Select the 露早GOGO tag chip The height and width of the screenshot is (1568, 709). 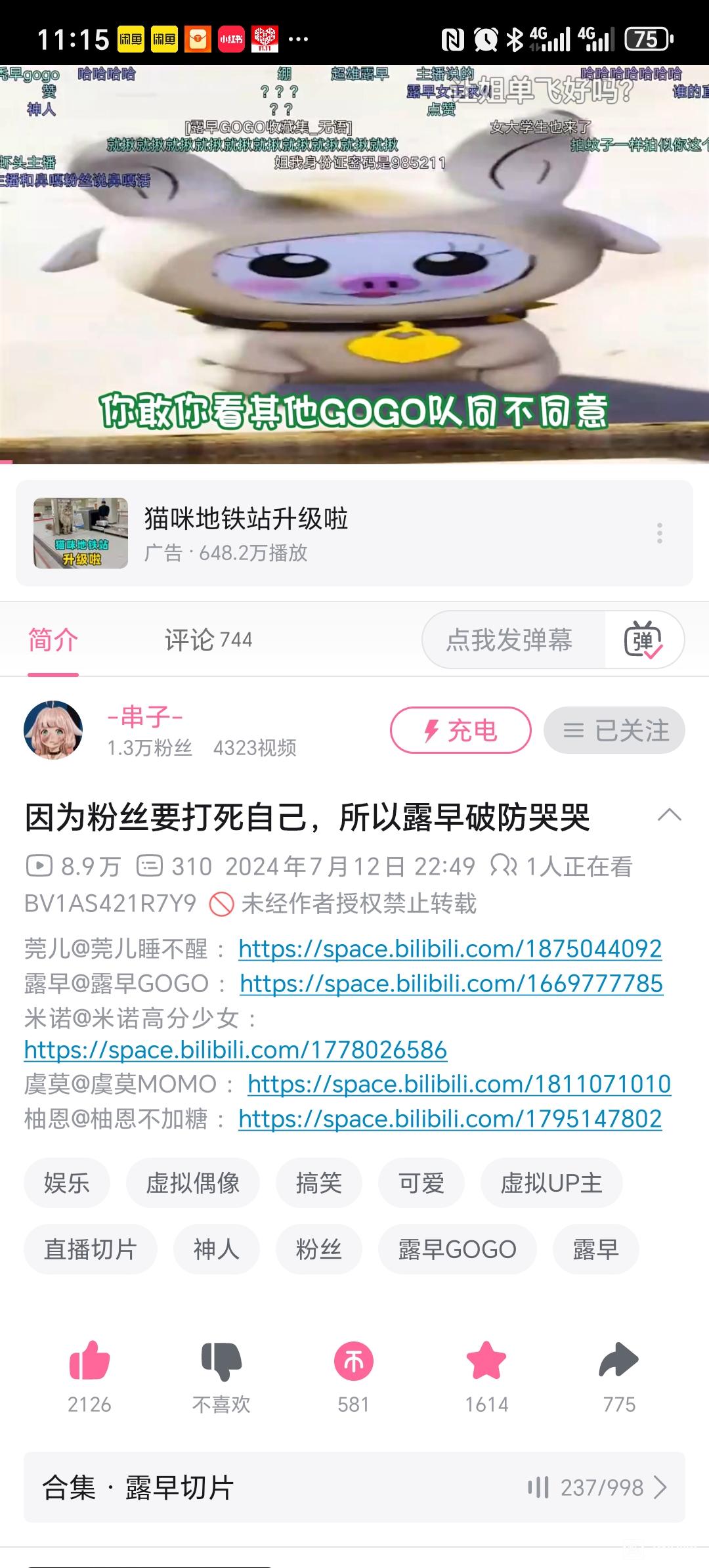click(457, 1249)
